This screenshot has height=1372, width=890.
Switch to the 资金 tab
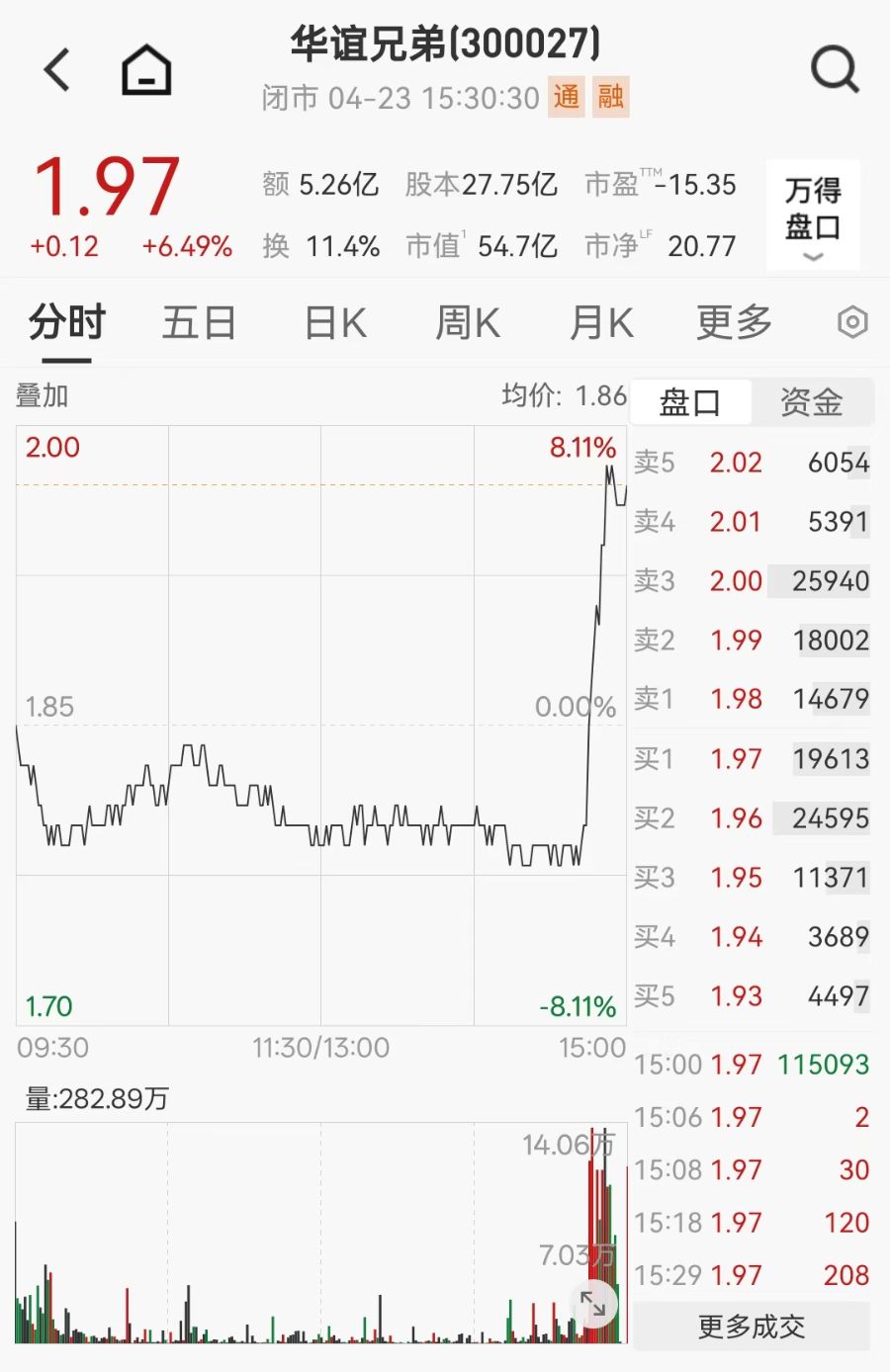pos(812,402)
